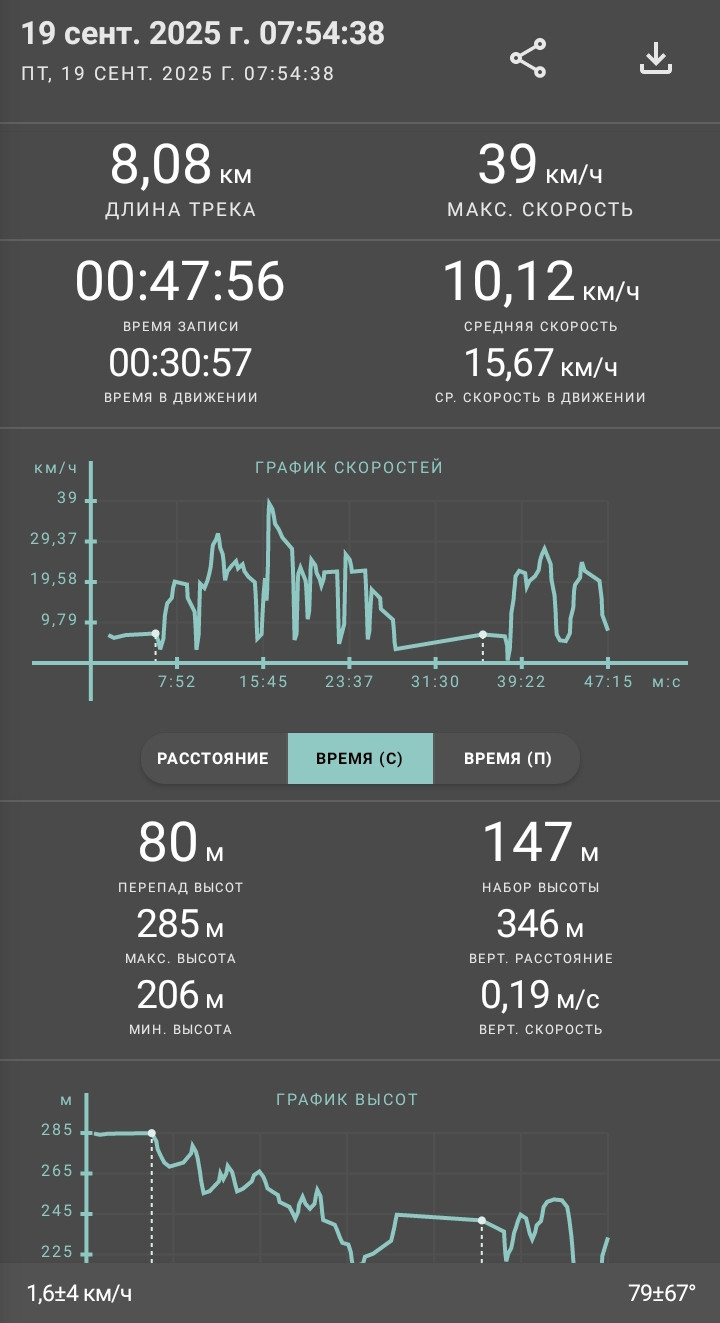Select the Время (С) graph mode
Screen dimensions: 720x1323
point(360,758)
